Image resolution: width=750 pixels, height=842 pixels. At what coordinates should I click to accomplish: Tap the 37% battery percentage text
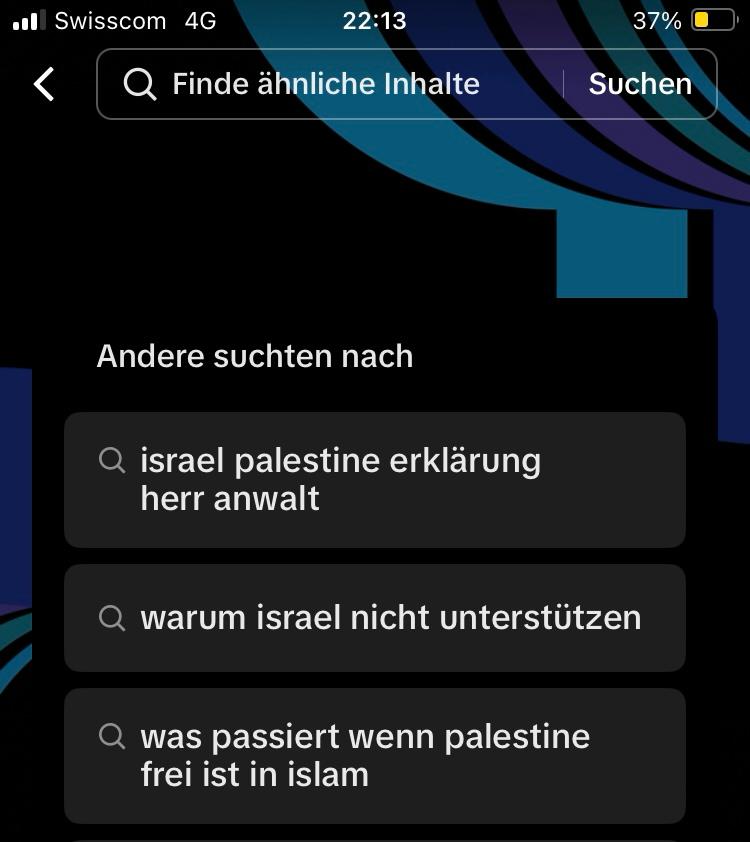(x=655, y=20)
